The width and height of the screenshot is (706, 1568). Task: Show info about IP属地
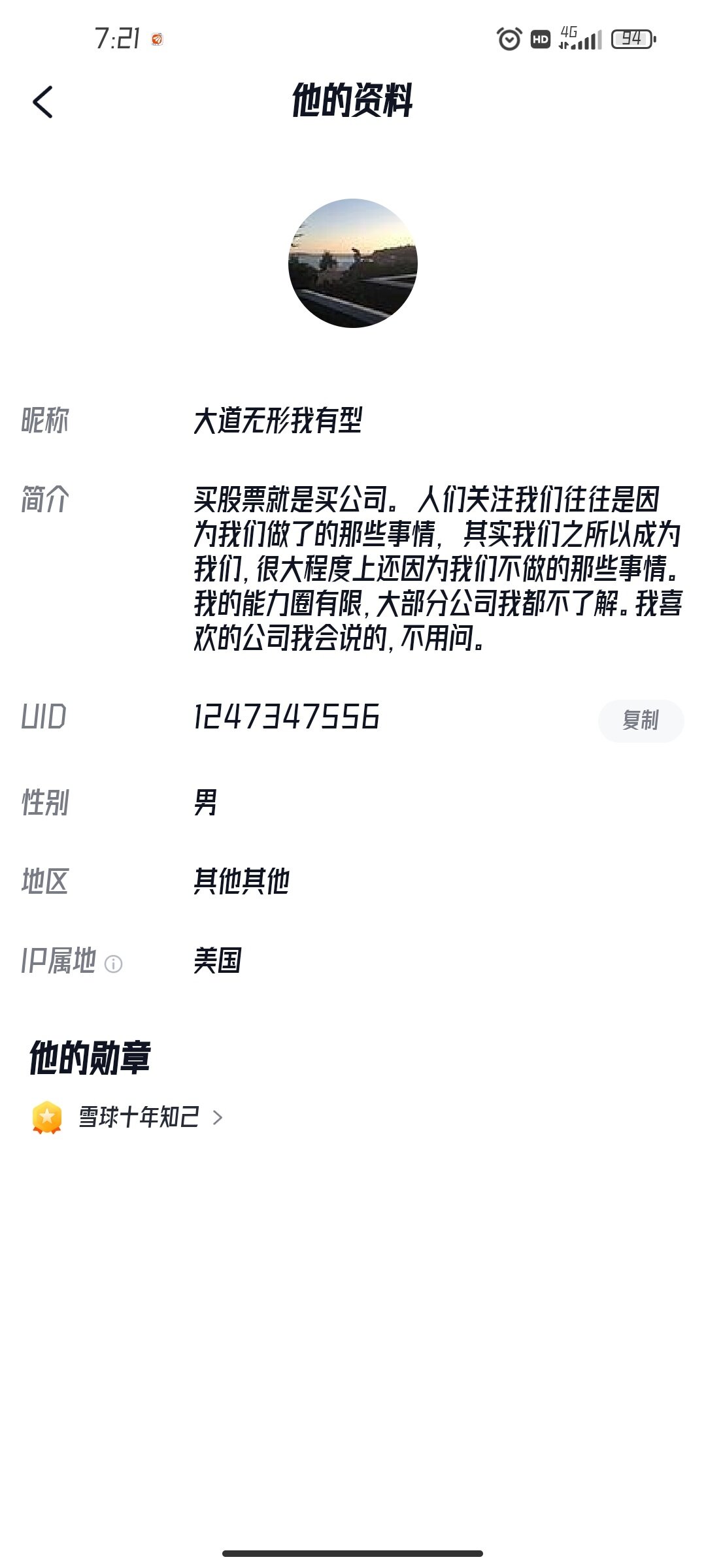(113, 964)
